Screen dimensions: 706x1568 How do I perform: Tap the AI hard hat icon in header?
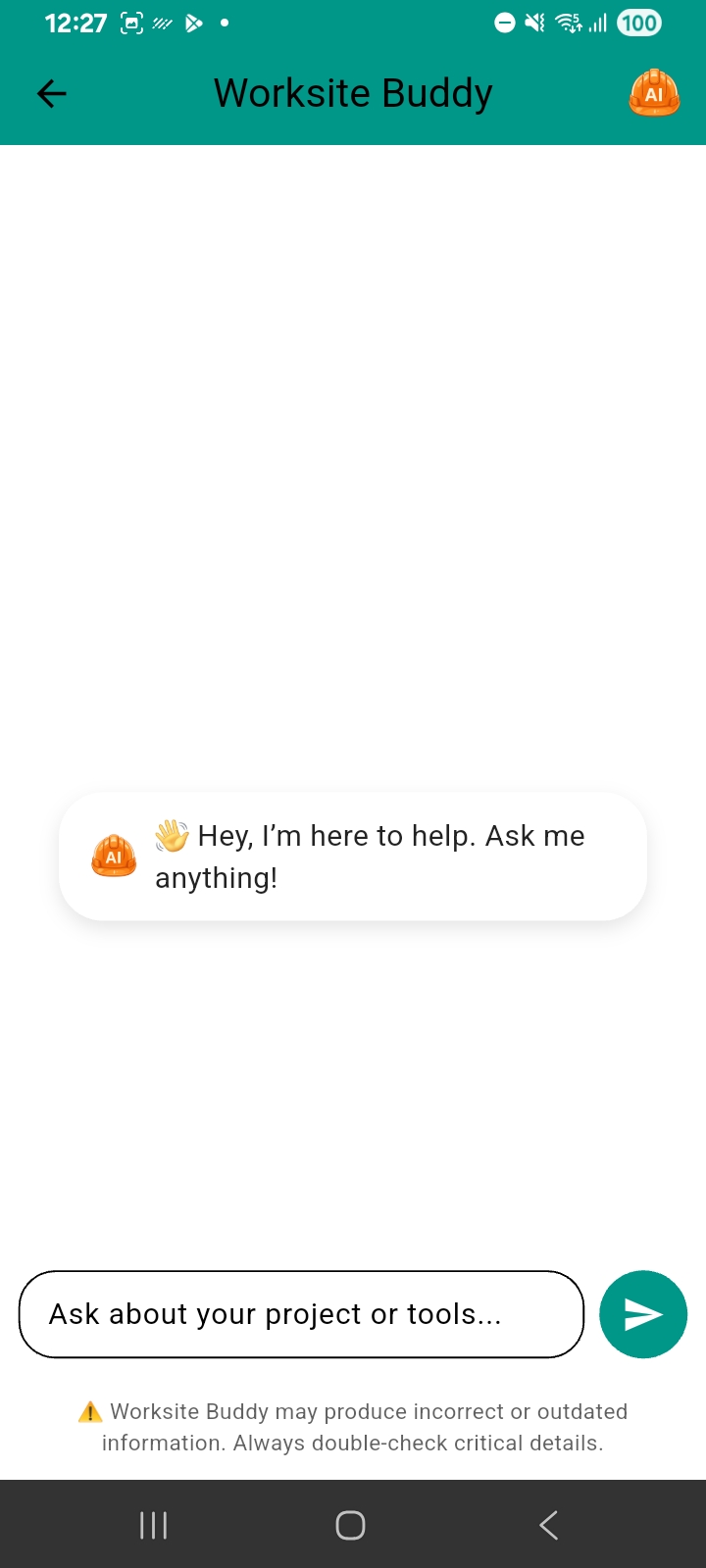653,93
